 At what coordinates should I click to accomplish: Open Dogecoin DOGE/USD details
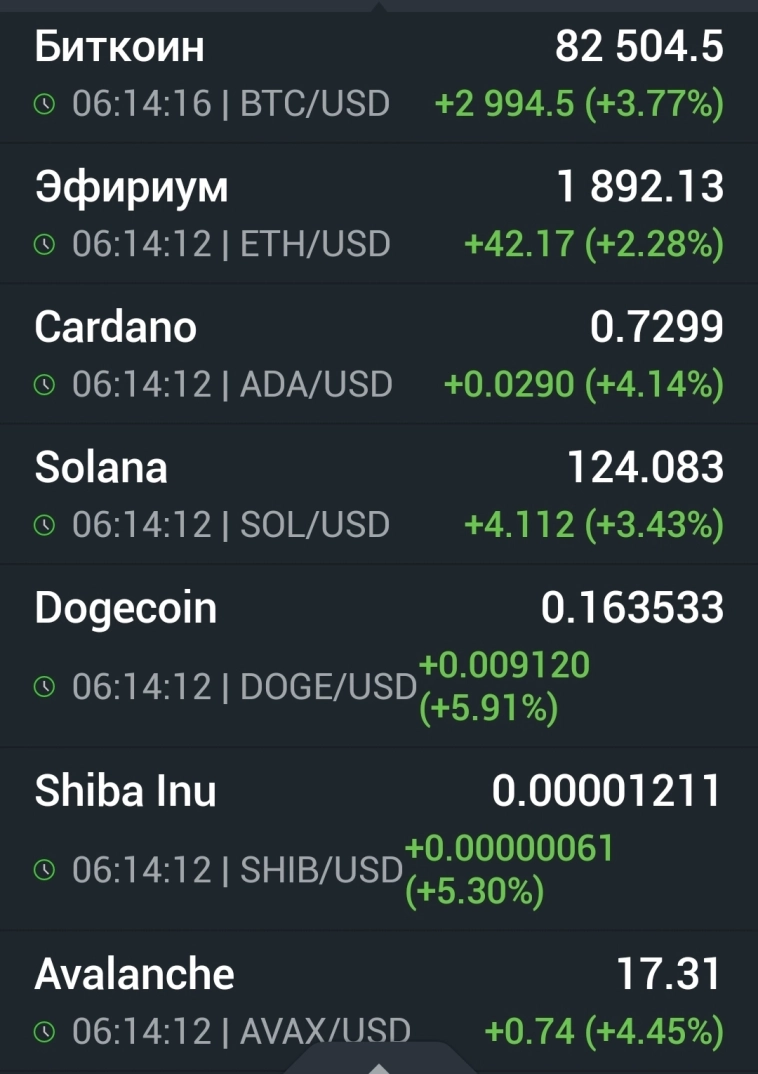coord(378,655)
